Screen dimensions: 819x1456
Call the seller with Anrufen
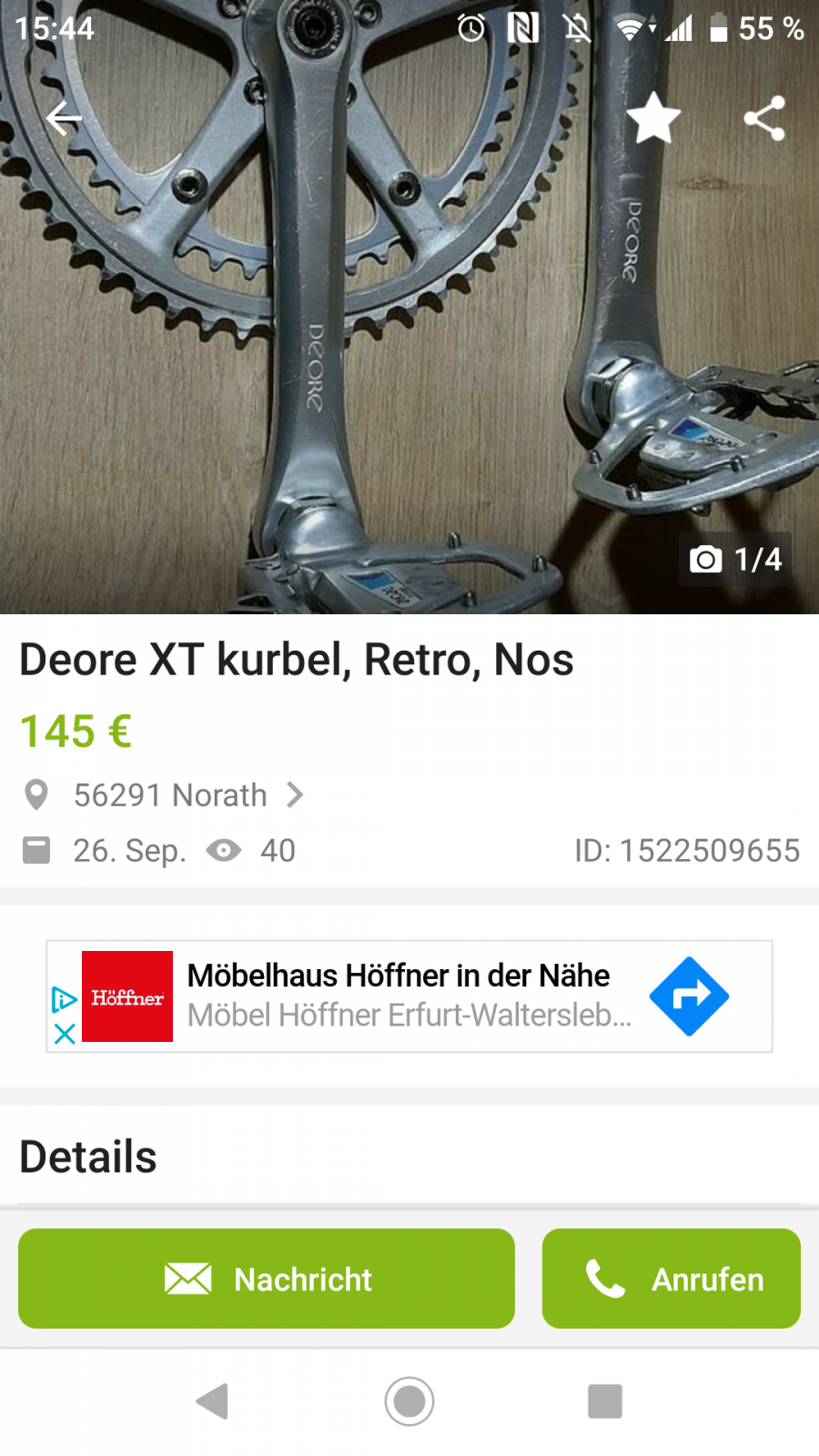(x=672, y=1279)
